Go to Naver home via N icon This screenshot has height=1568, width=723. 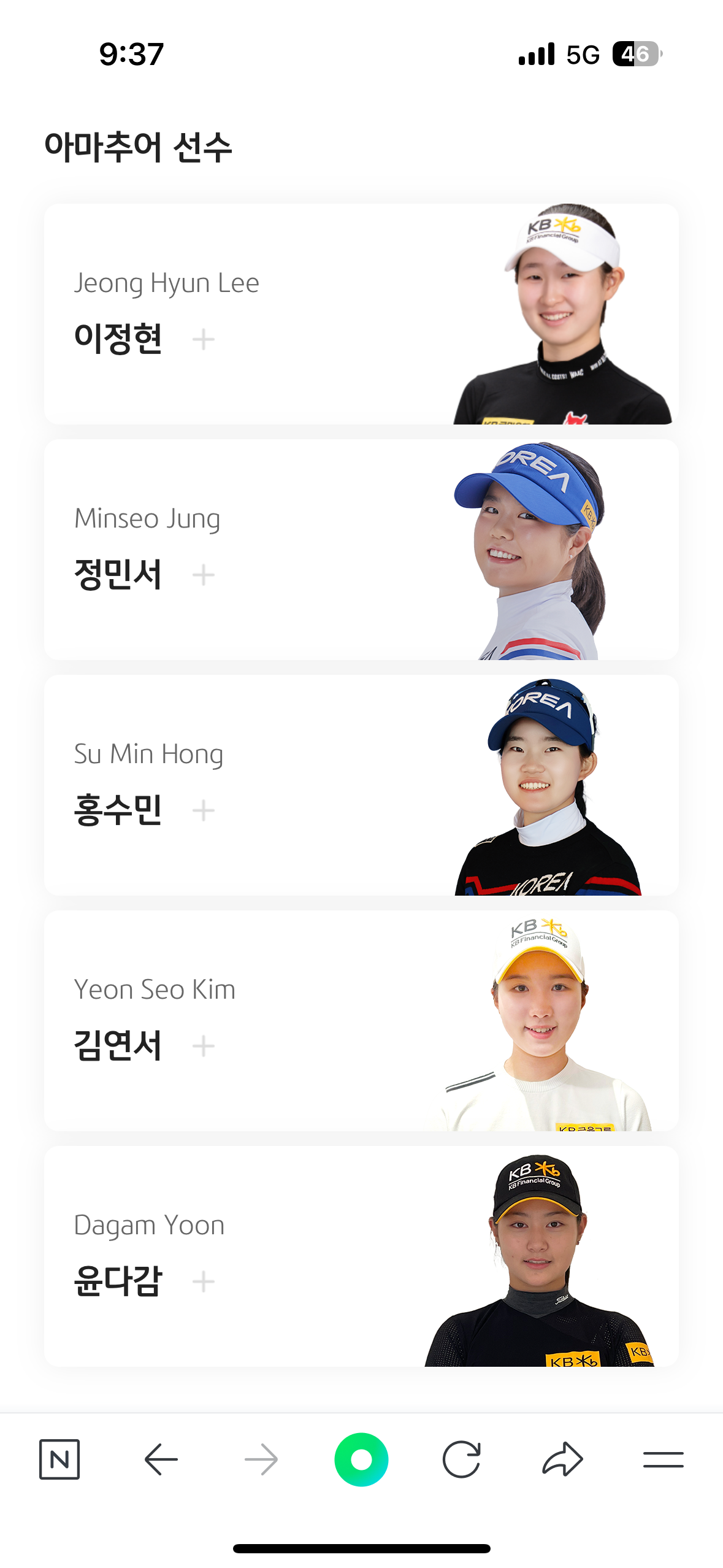point(59,1459)
